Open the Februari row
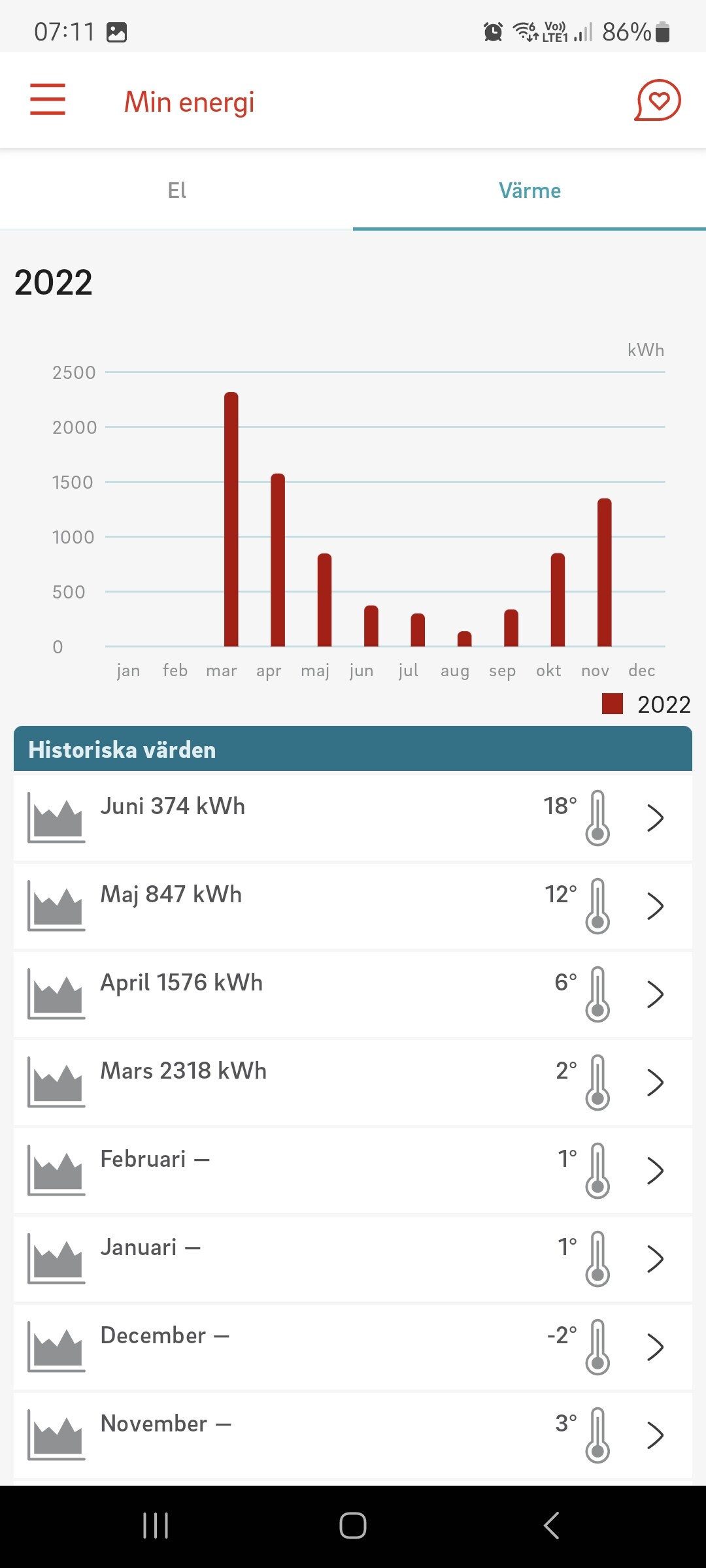 pyautogui.click(x=353, y=1170)
